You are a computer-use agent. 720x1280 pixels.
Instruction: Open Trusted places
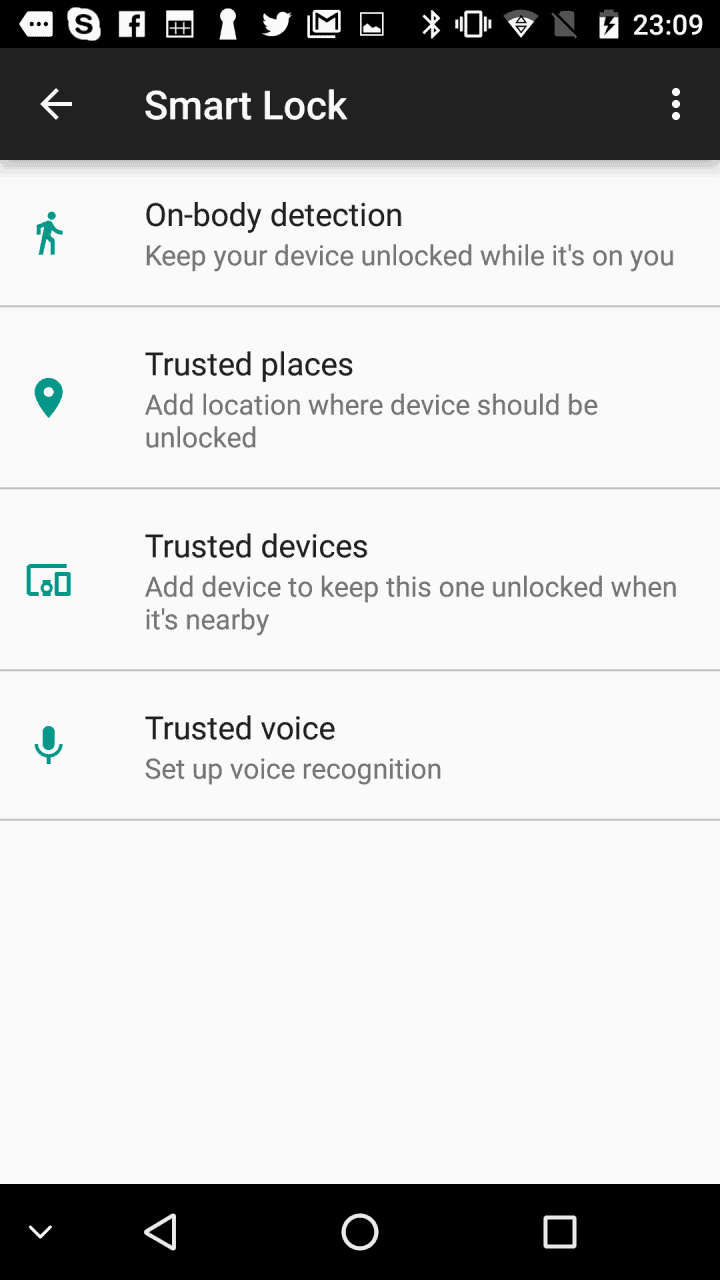pos(360,398)
